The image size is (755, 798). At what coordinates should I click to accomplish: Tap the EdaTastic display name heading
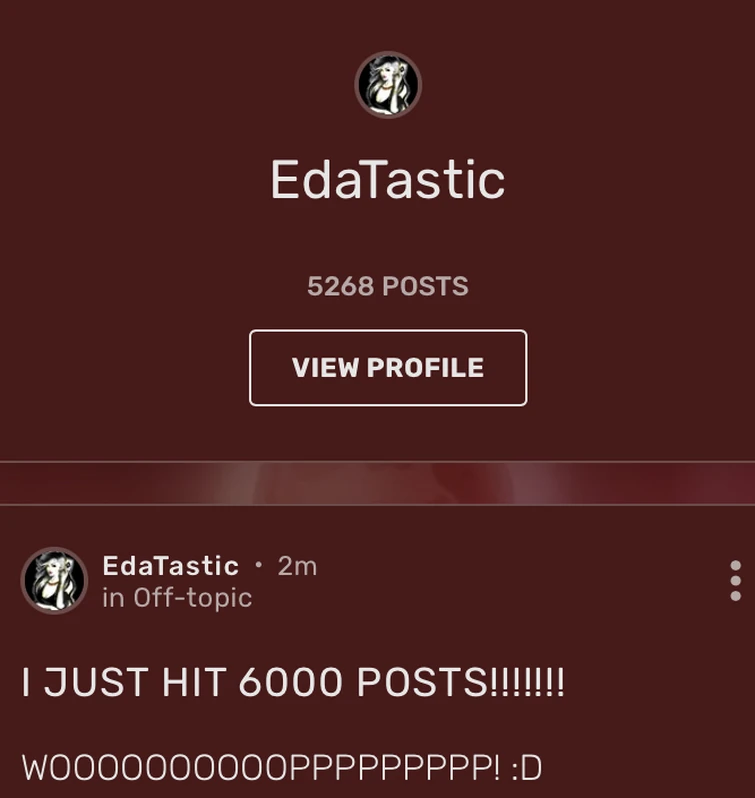[387, 179]
